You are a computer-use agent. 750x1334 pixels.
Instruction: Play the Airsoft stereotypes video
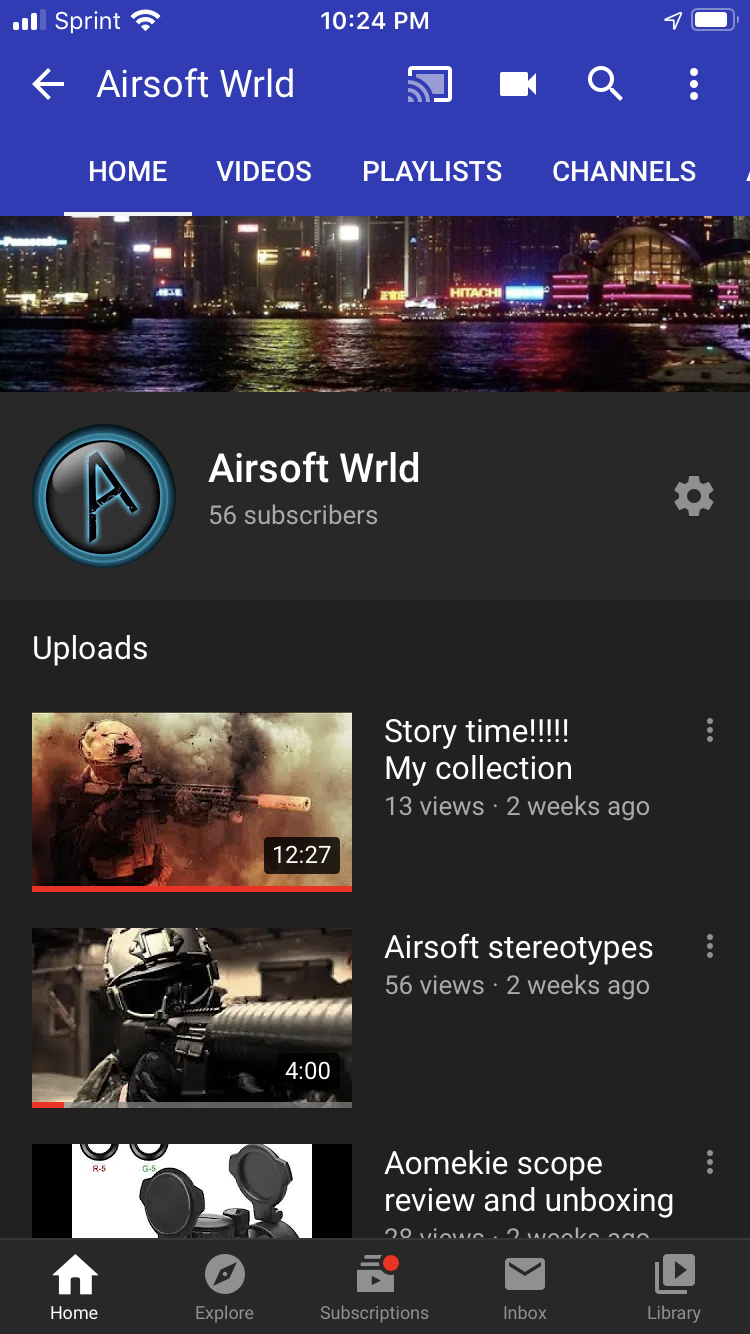192,1016
